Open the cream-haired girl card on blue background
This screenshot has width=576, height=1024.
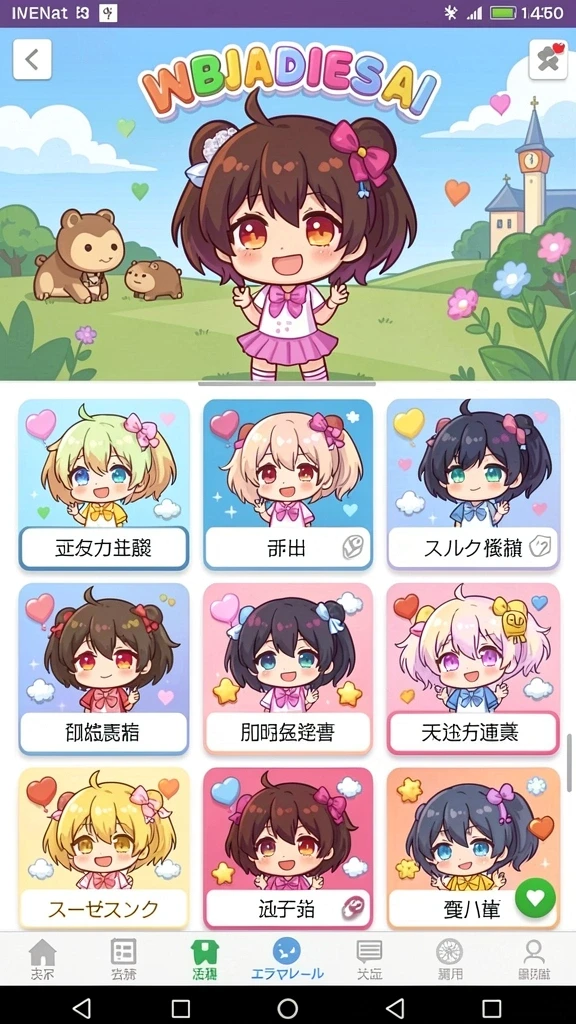coord(288,484)
